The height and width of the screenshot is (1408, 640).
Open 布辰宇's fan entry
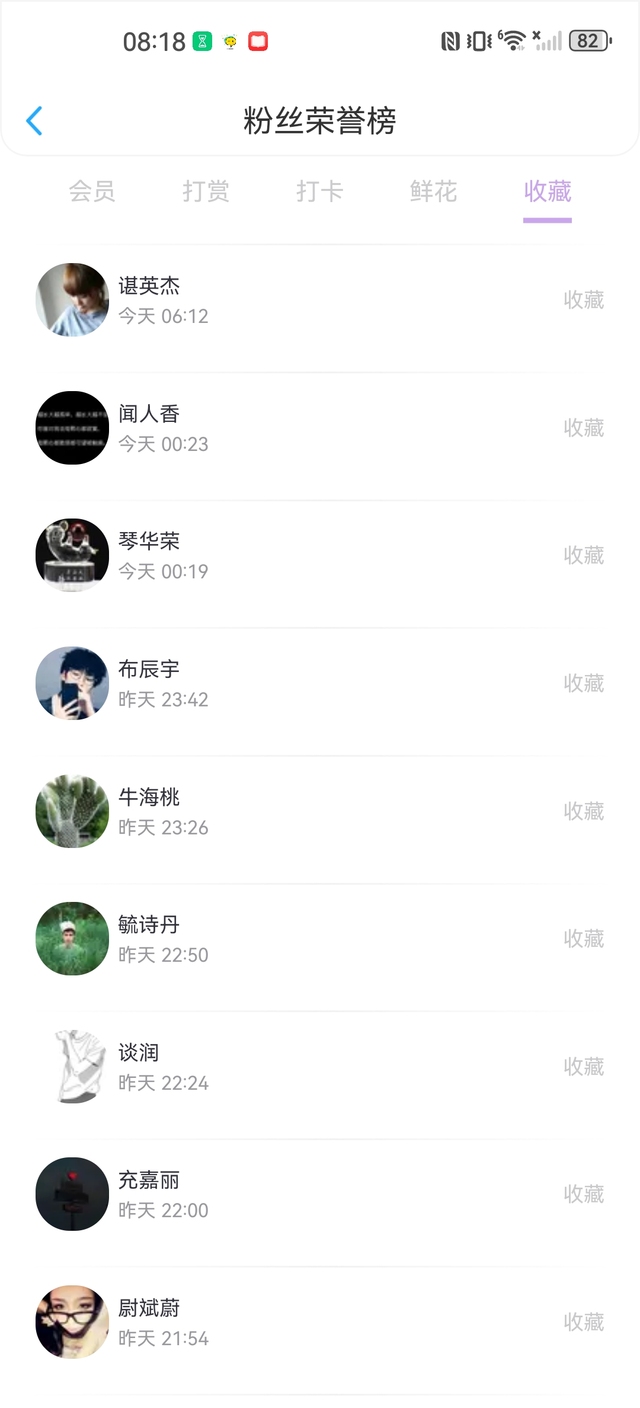(x=320, y=683)
